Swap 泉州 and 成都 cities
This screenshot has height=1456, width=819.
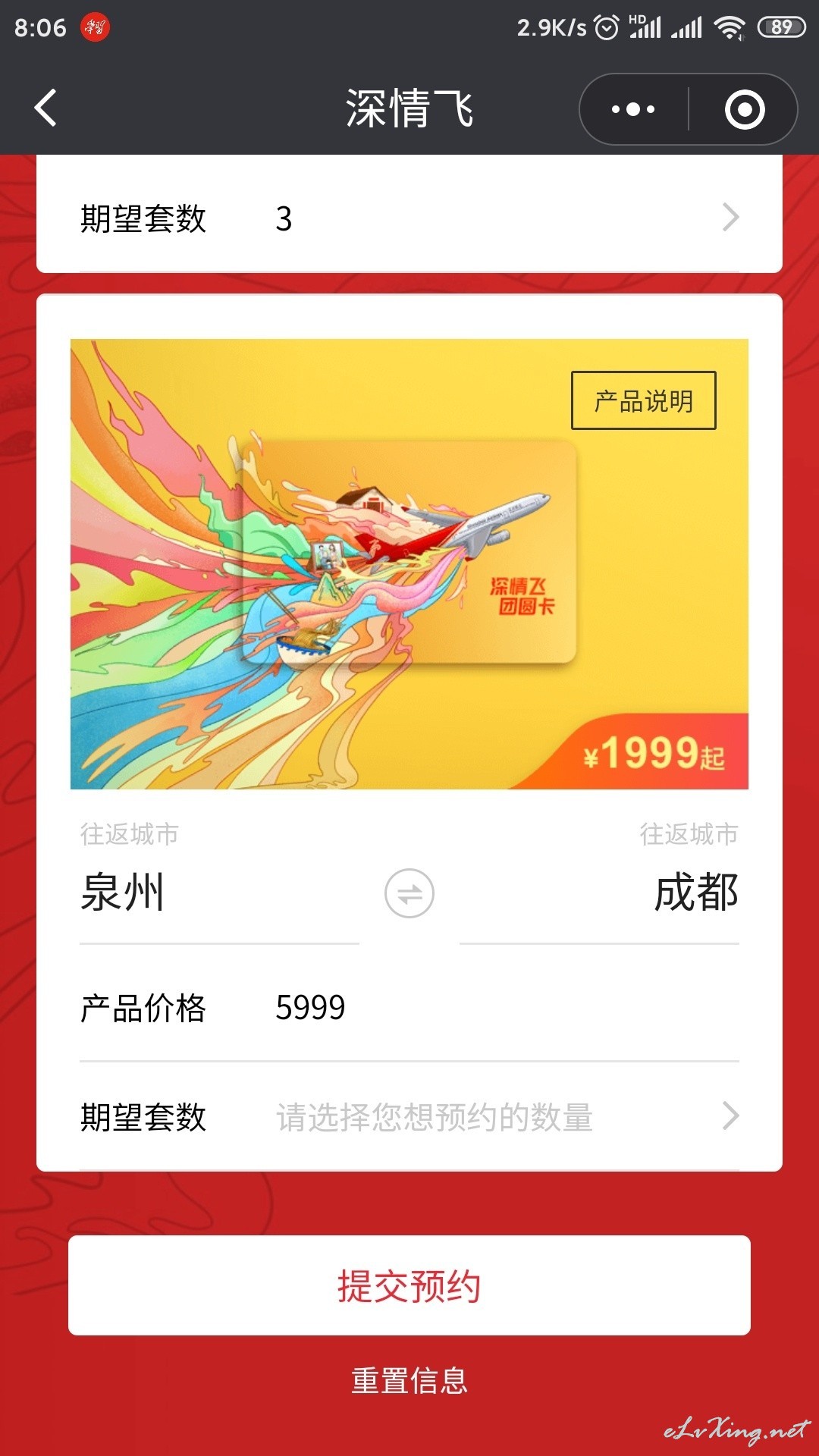coord(409,893)
